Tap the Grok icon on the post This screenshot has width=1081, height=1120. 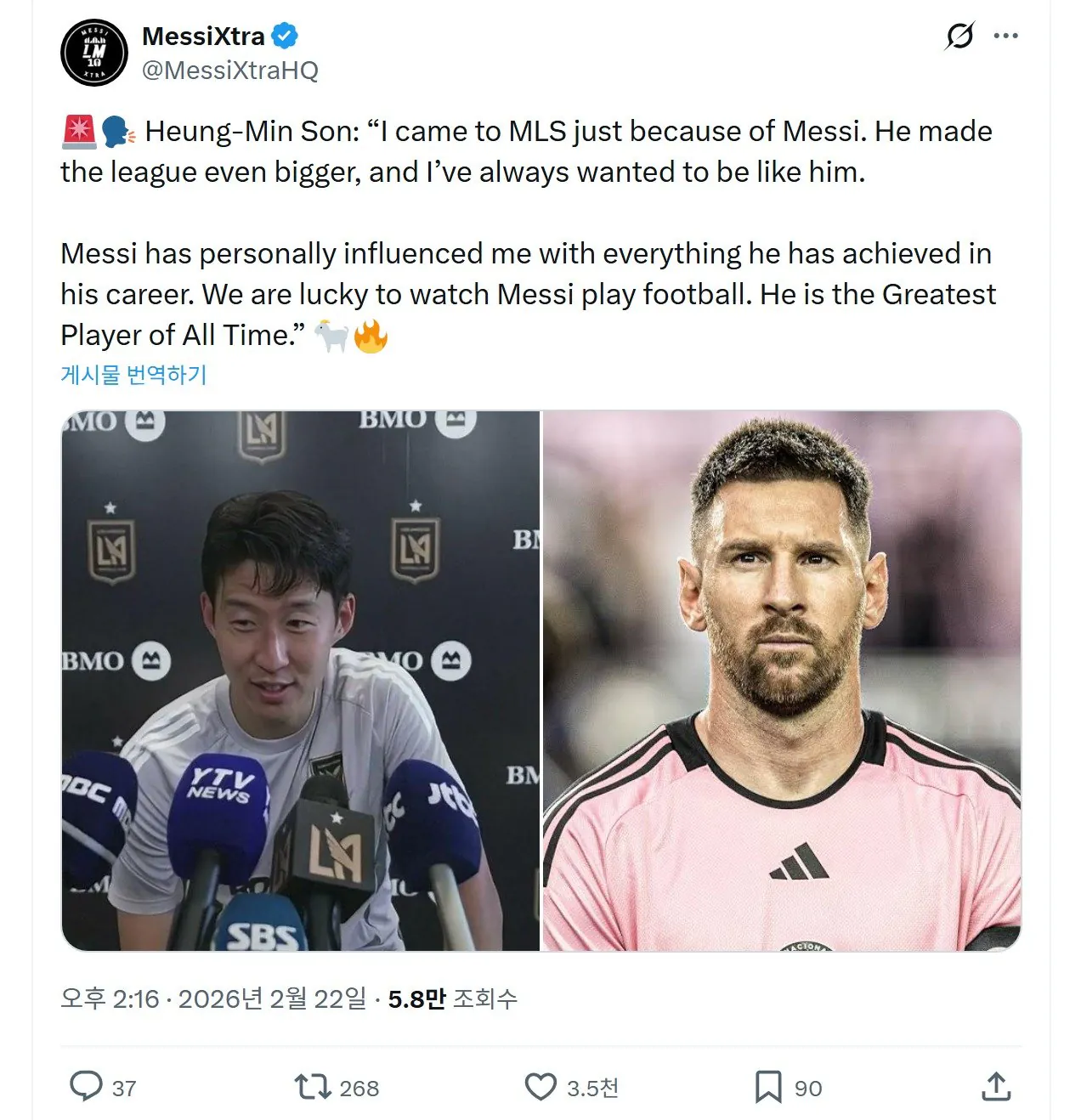959,37
